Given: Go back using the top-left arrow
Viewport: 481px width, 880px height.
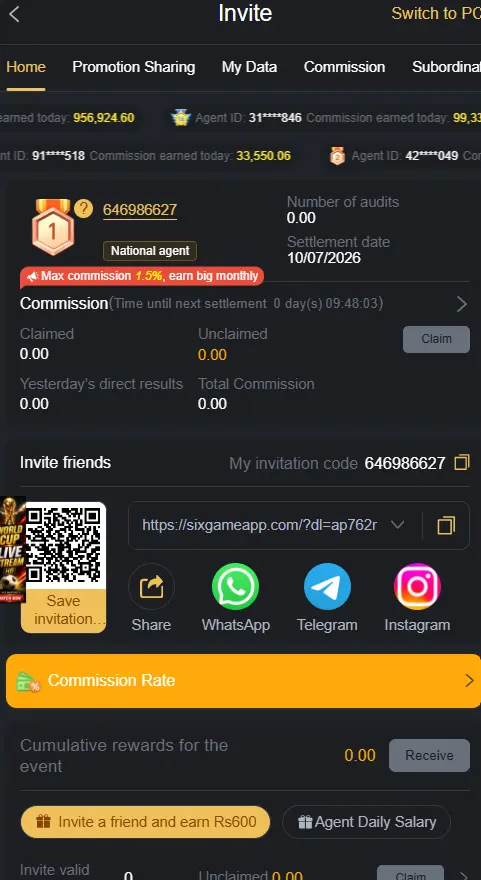Looking at the screenshot, I should (15, 14).
